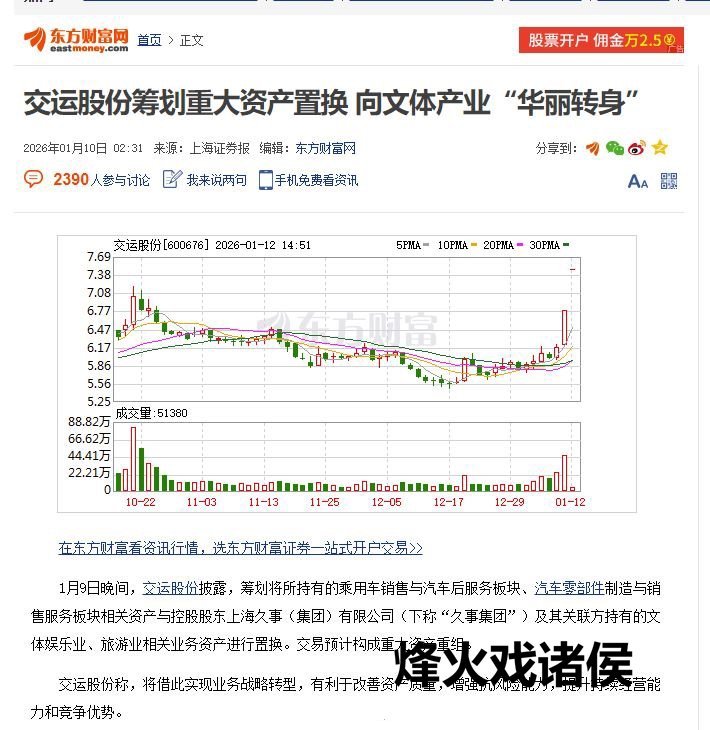Open the 汽车零部件 sector link
This screenshot has height=730, width=710.
click(x=568, y=588)
